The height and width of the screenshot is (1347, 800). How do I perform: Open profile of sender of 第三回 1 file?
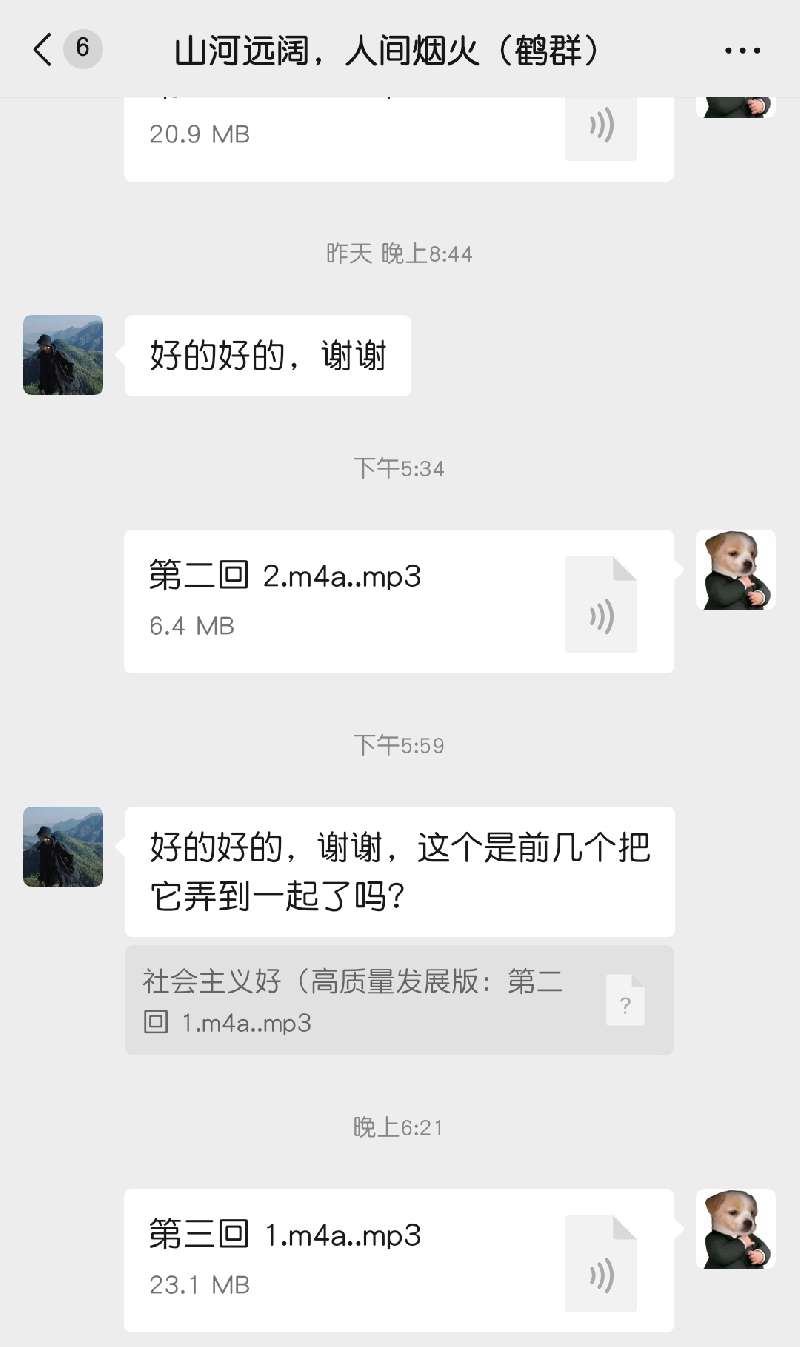[735, 1229]
